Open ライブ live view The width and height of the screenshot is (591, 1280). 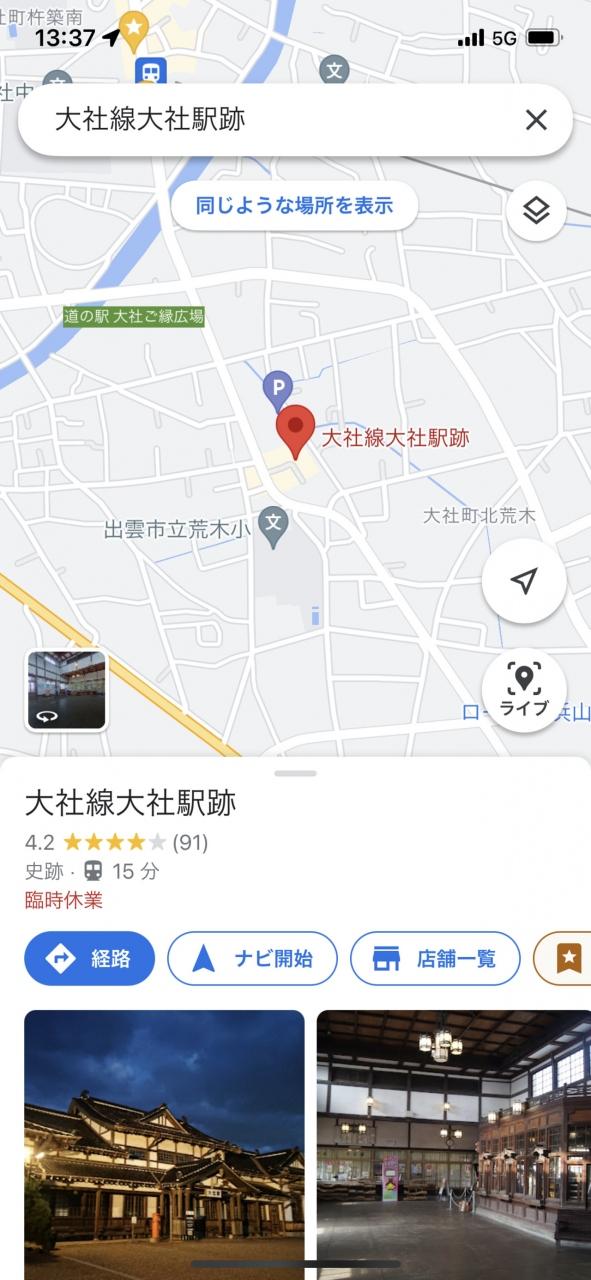524,690
